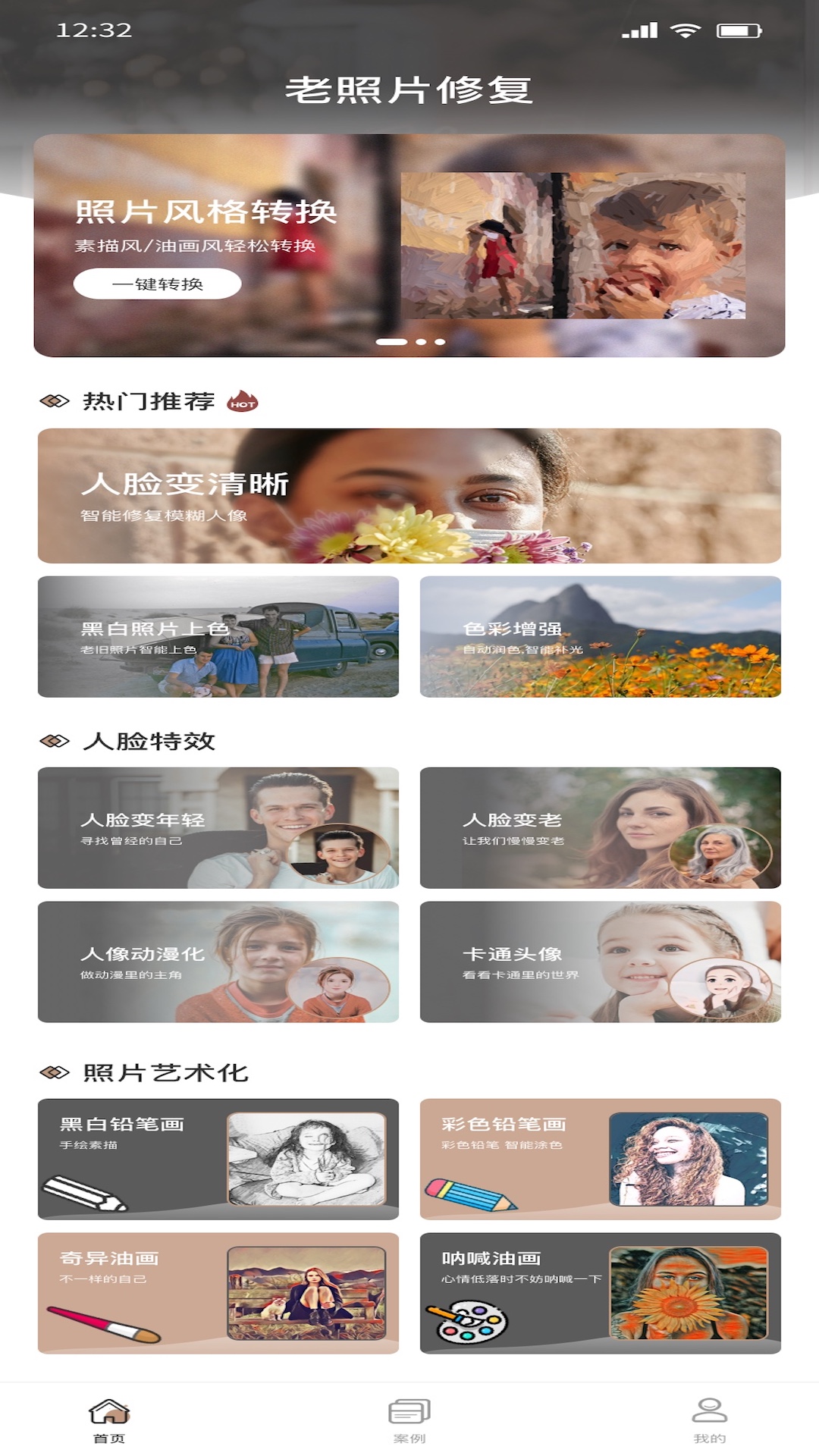Open 人像动漫化 effect

[x=218, y=962]
